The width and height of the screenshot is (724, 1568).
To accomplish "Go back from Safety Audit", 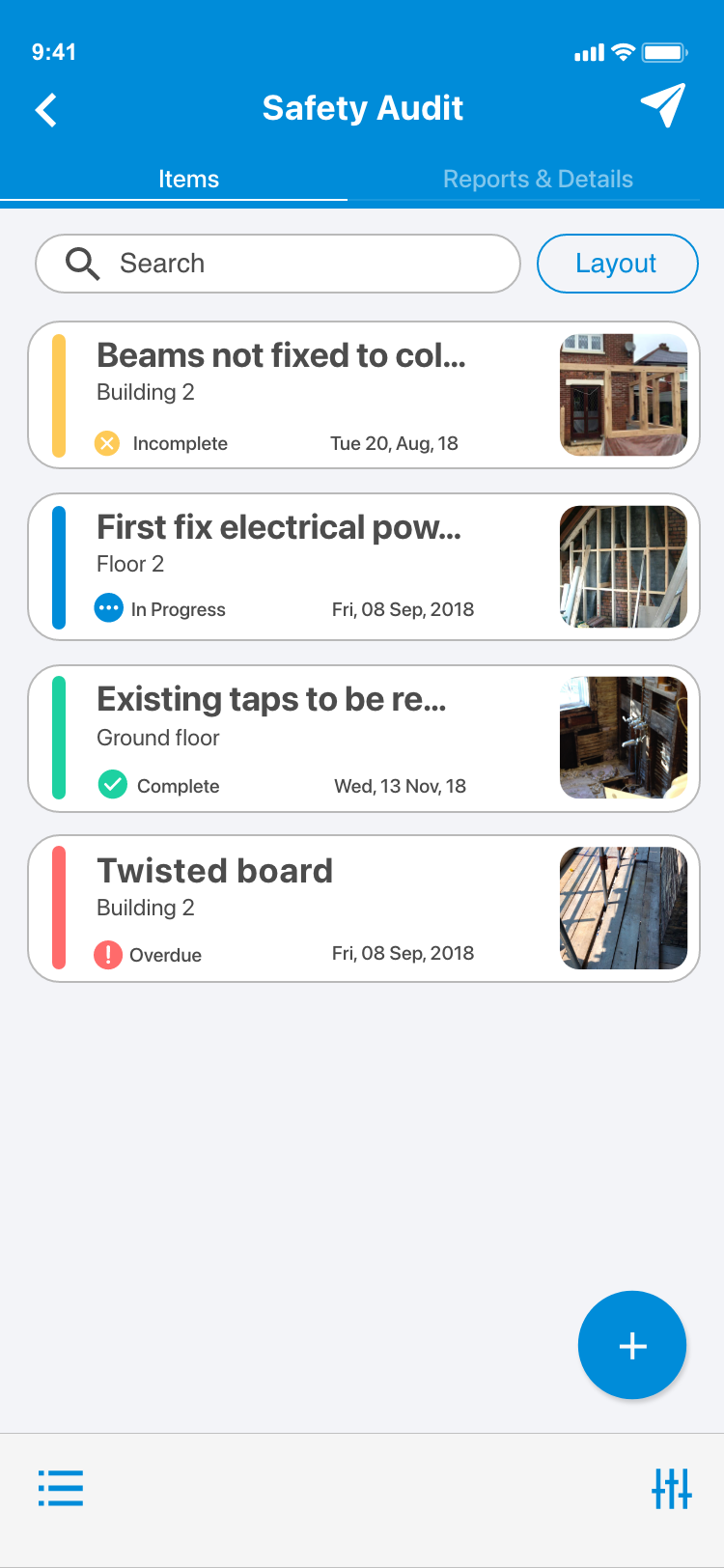I will (x=46, y=110).
